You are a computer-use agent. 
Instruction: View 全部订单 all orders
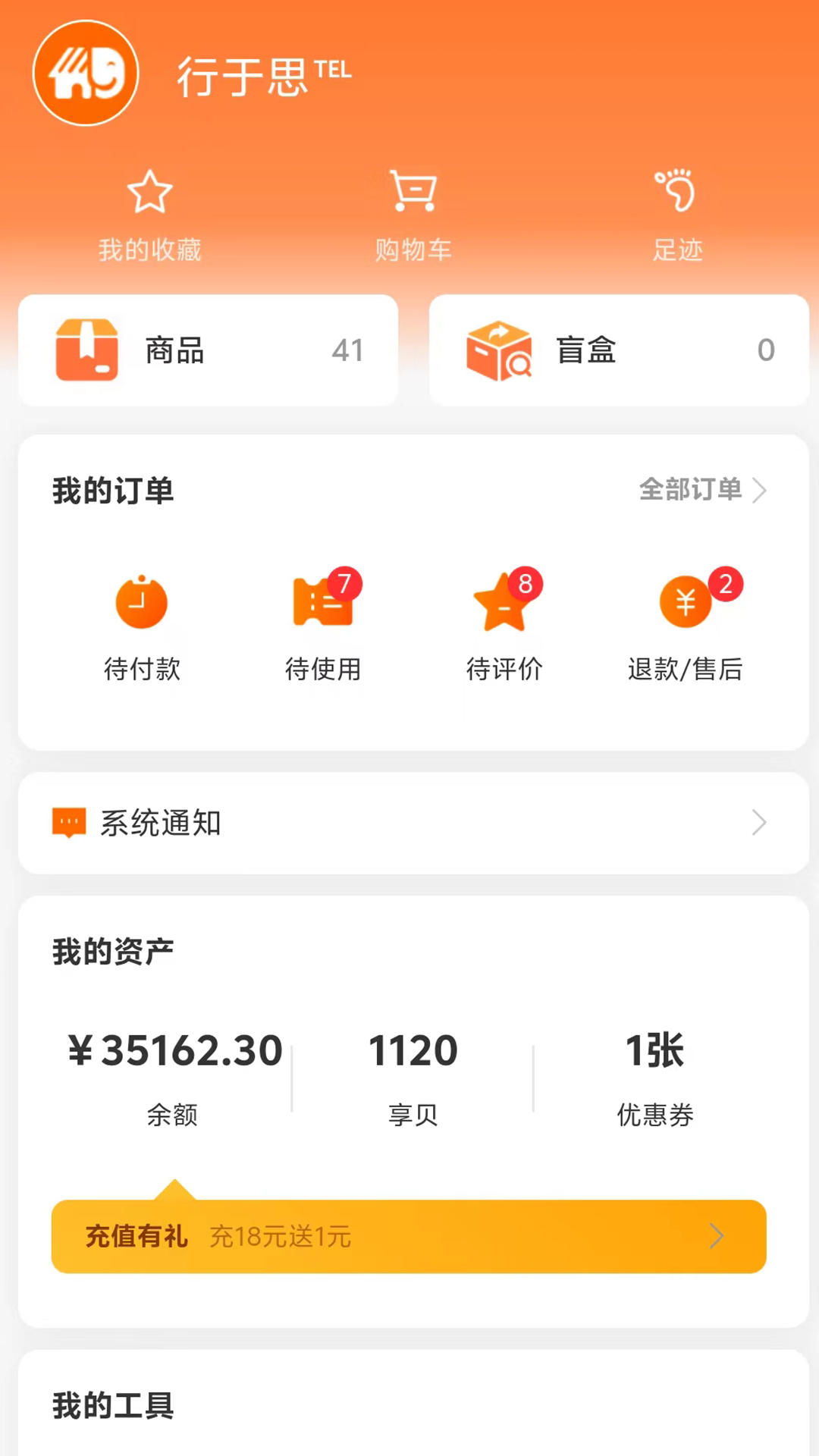pyautogui.click(x=703, y=490)
